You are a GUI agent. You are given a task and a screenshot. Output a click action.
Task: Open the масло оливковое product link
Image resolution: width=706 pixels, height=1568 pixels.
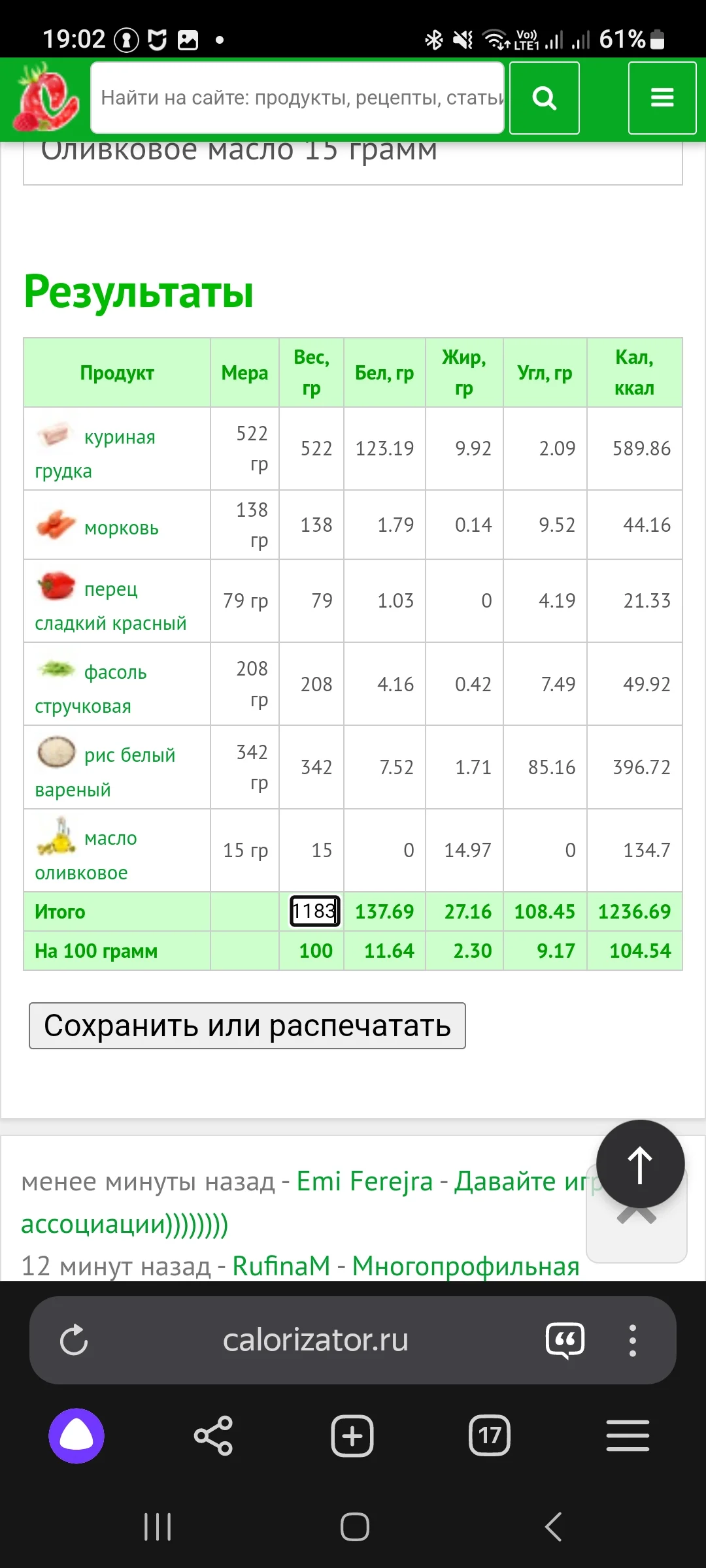pos(110,838)
